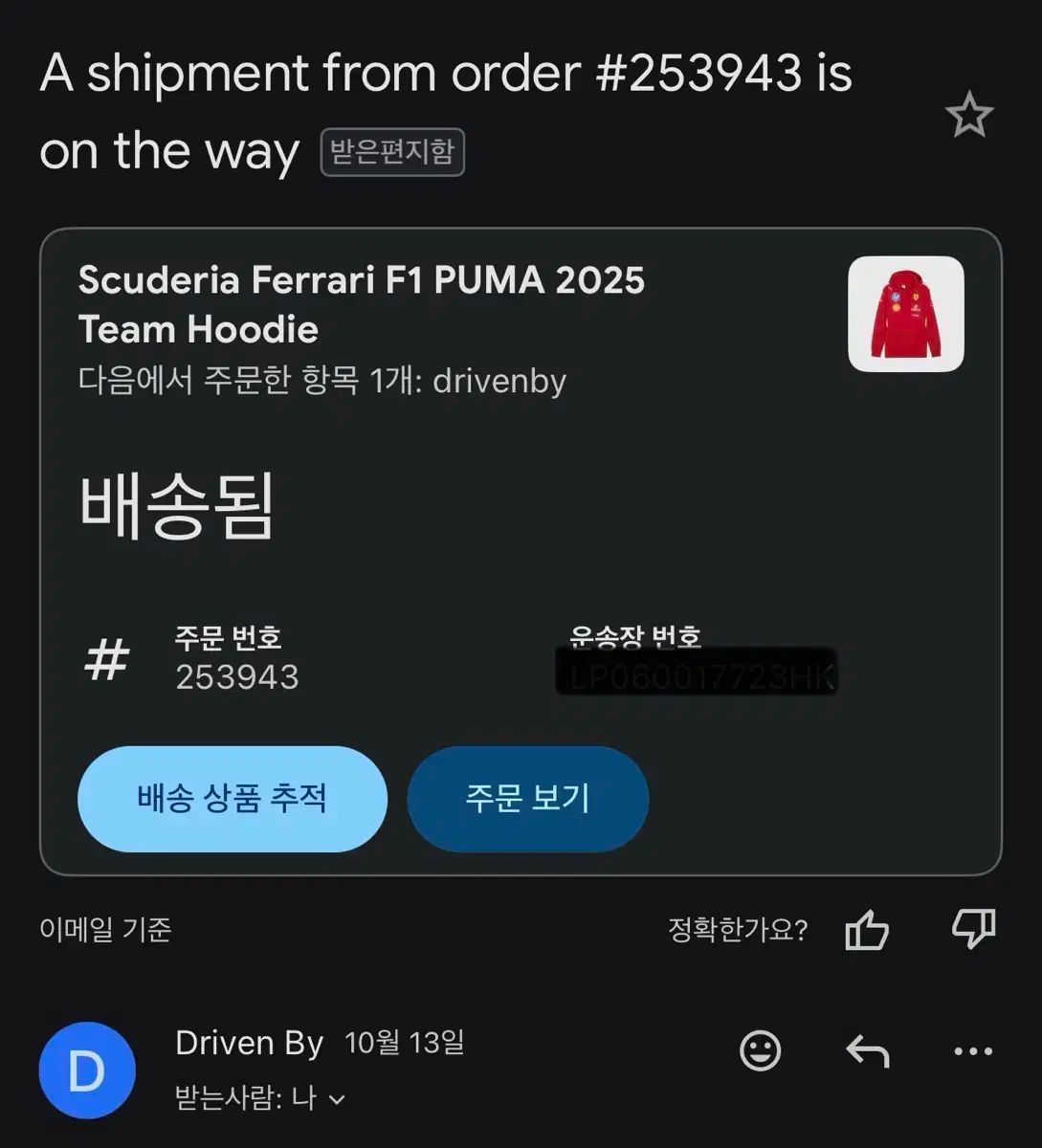Image resolution: width=1042 pixels, height=1148 pixels.
Task: Star the email using the star icon
Action: pos(971,114)
